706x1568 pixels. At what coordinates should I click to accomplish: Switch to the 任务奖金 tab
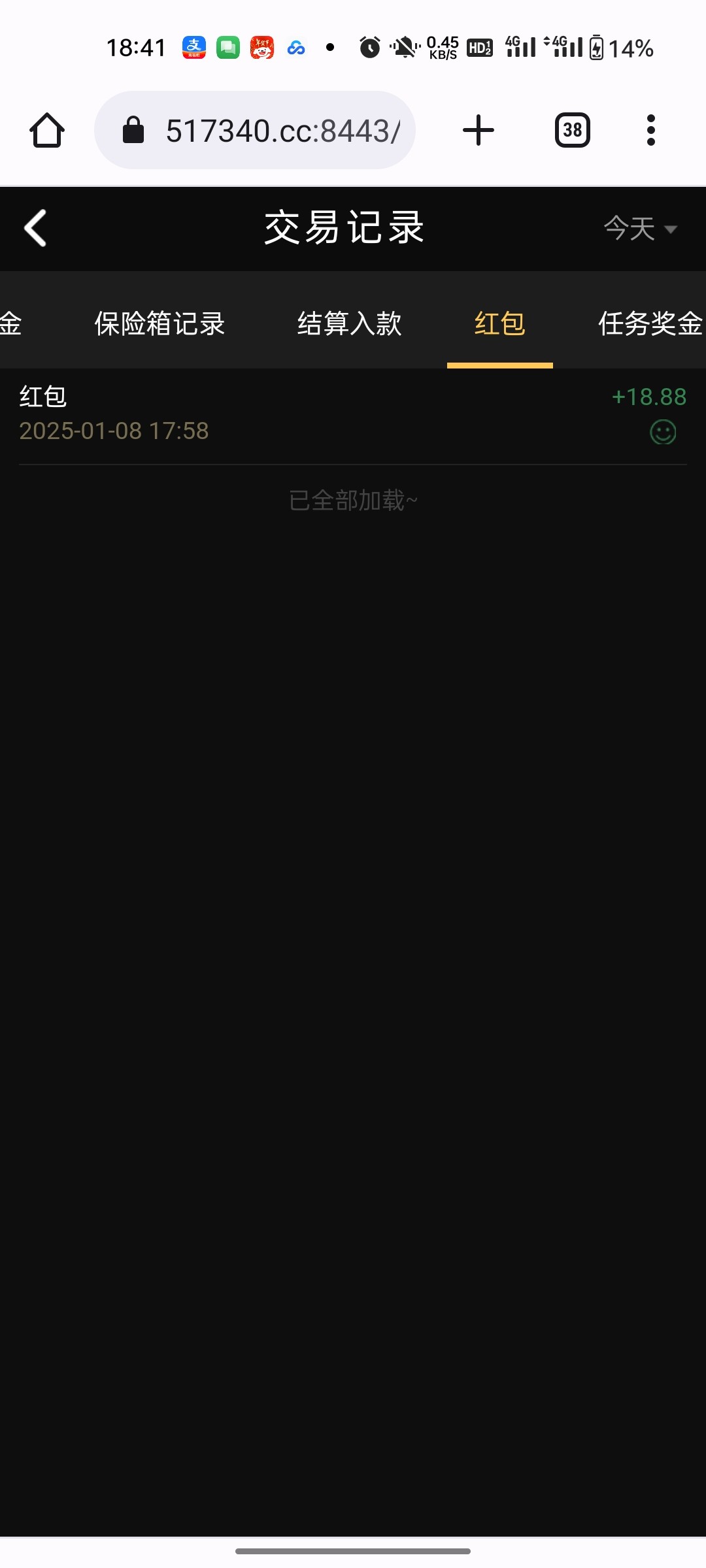(x=650, y=323)
